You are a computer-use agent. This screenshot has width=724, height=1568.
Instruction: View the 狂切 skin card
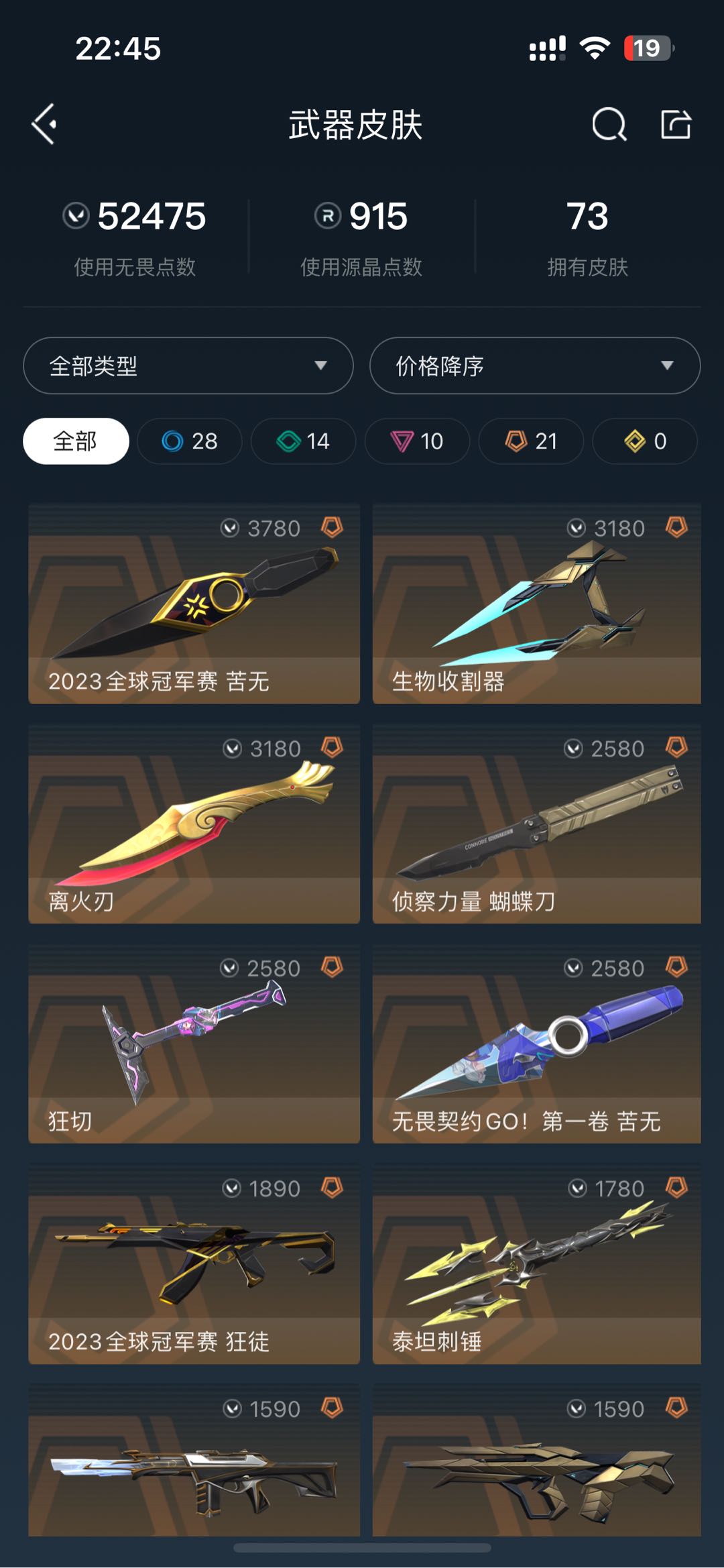click(x=194, y=1044)
